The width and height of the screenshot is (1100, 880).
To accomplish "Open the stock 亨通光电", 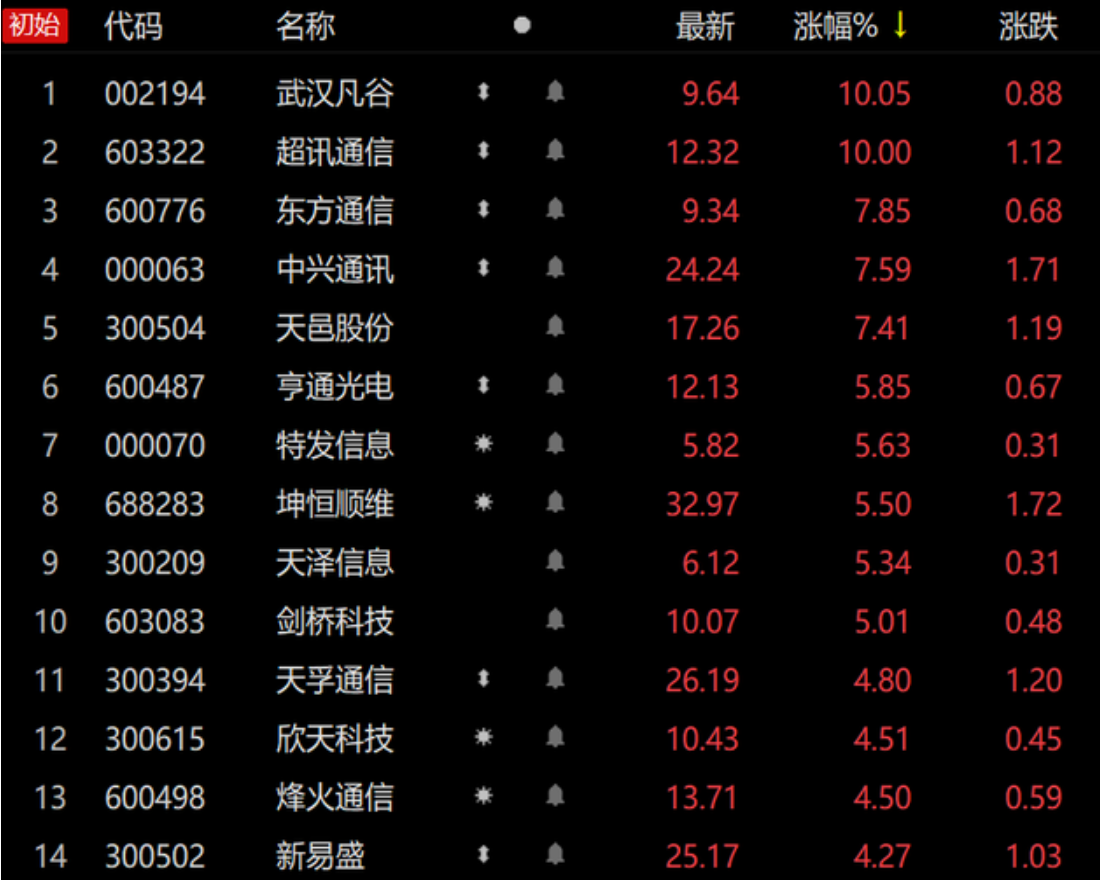I will pyautogui.click(x=334, y=387).
